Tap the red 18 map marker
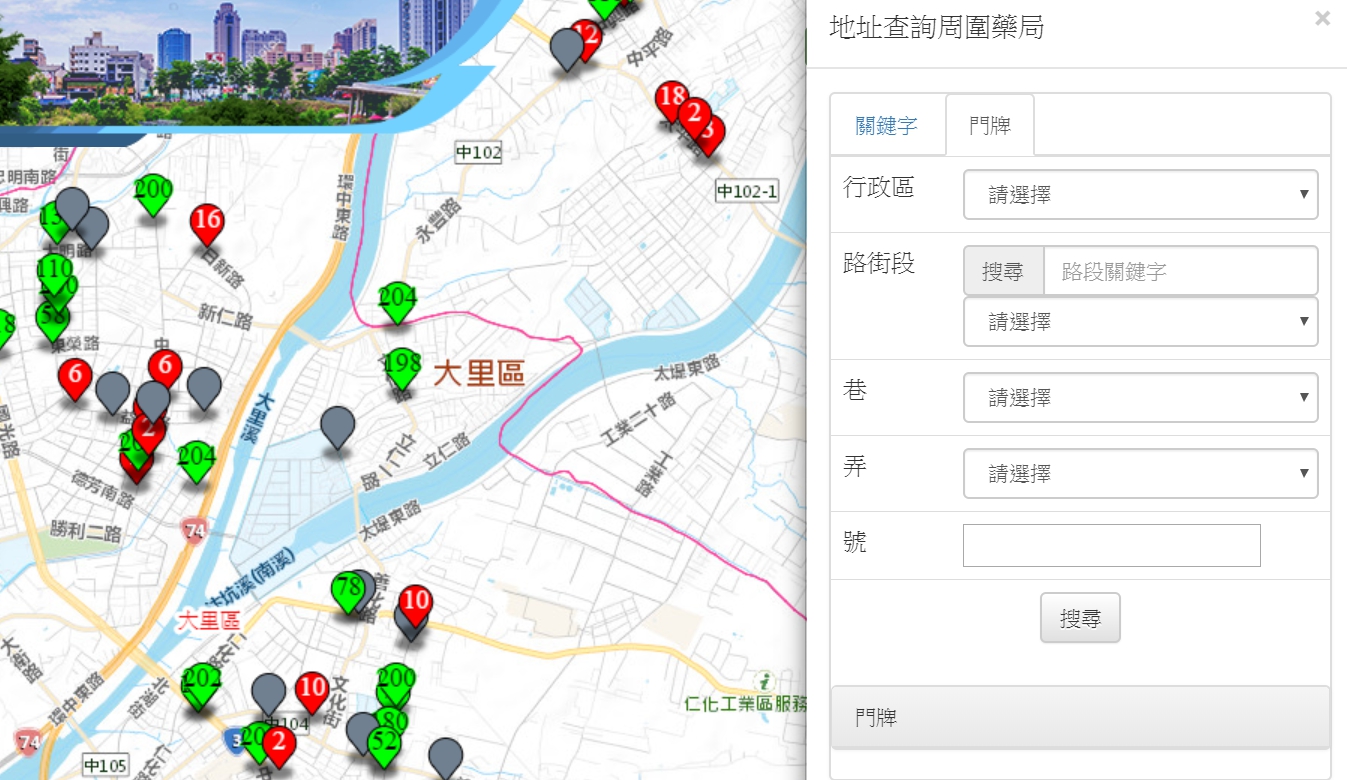Image resolution: width=1347 pixels, height=780 pixels. (670, 99)
